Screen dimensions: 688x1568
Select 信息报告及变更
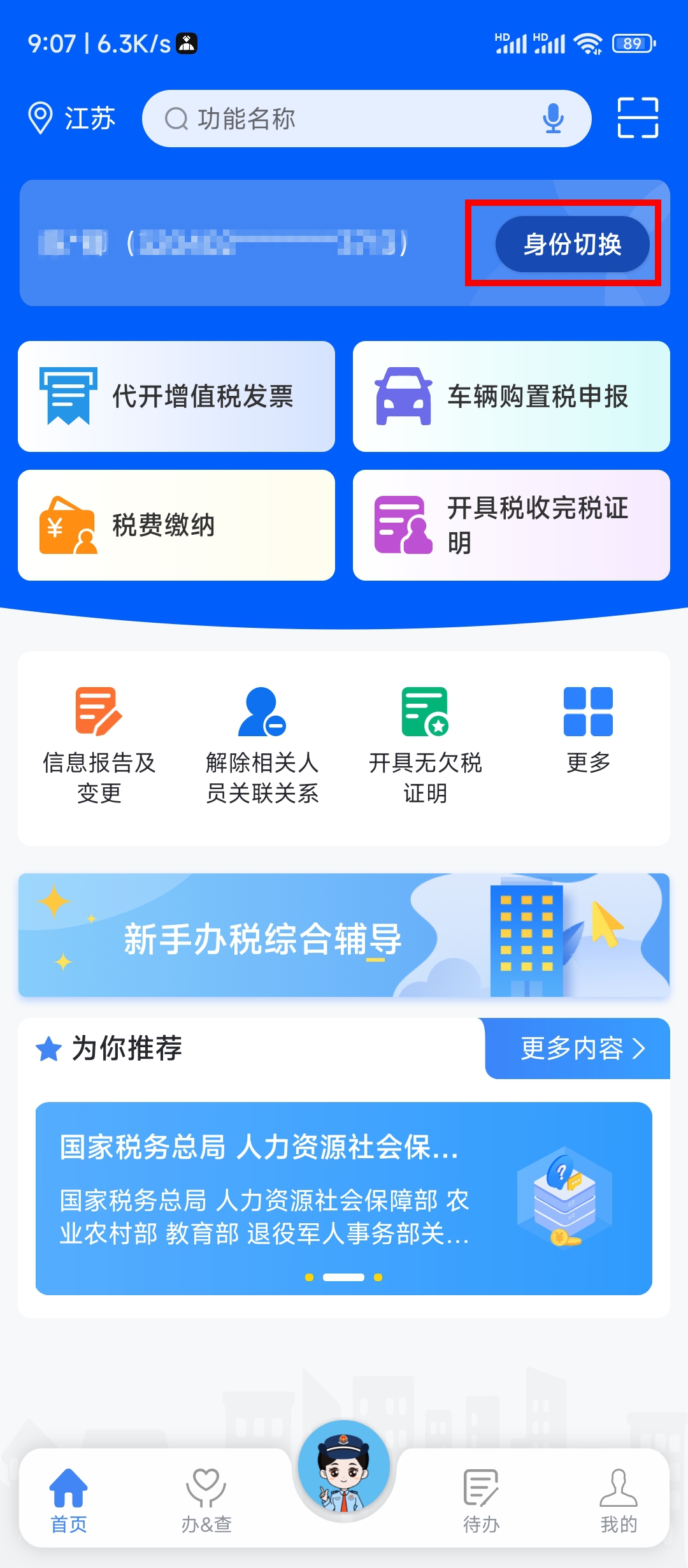click(x=99, y=744)
